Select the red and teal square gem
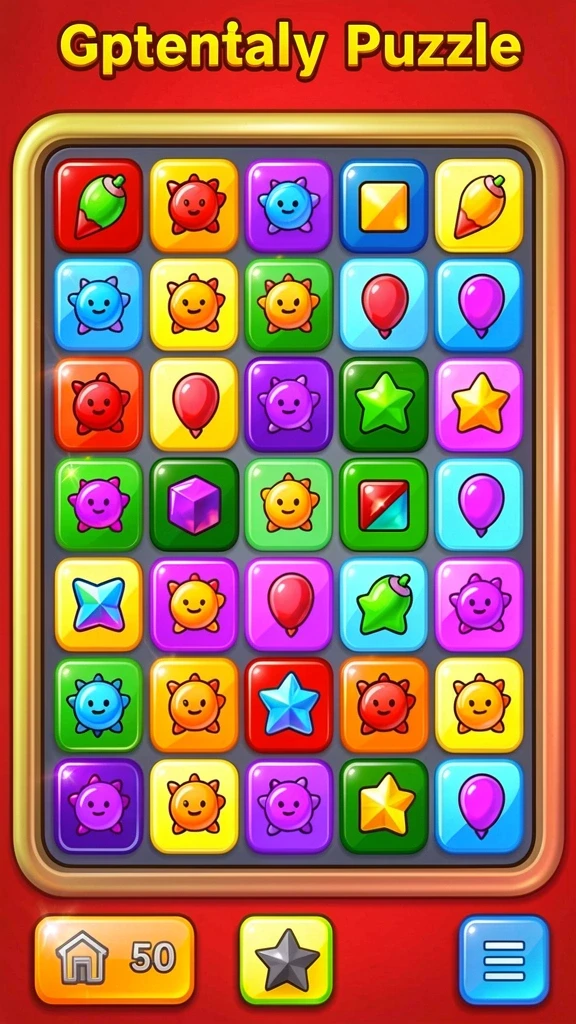Image resolution: width=576 pixels, height=1024 pixels. point(384,504)
